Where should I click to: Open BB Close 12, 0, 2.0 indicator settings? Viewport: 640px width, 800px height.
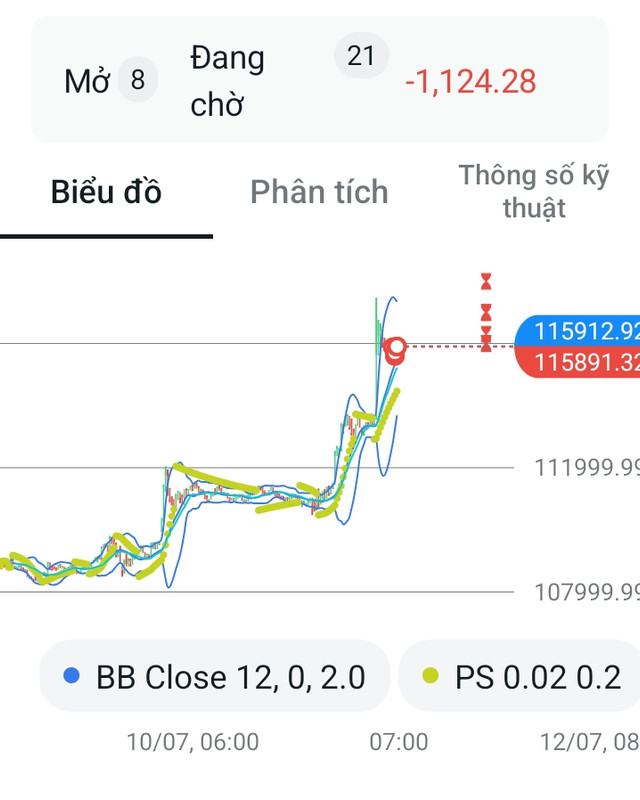[x=214, y=677]
